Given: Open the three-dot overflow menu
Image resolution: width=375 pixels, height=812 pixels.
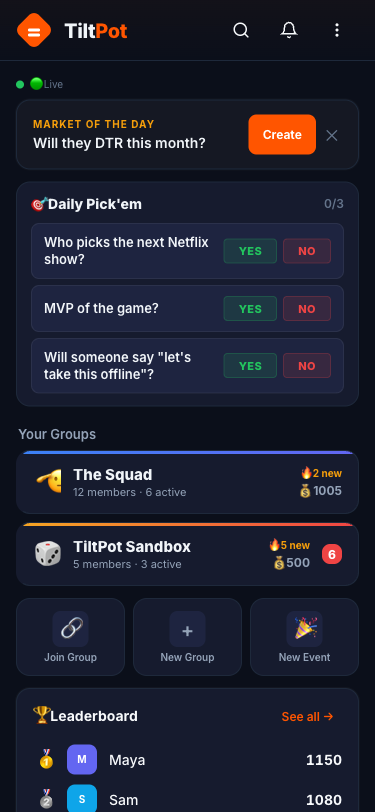Looking at the screenshot, I should coord(337,30).
